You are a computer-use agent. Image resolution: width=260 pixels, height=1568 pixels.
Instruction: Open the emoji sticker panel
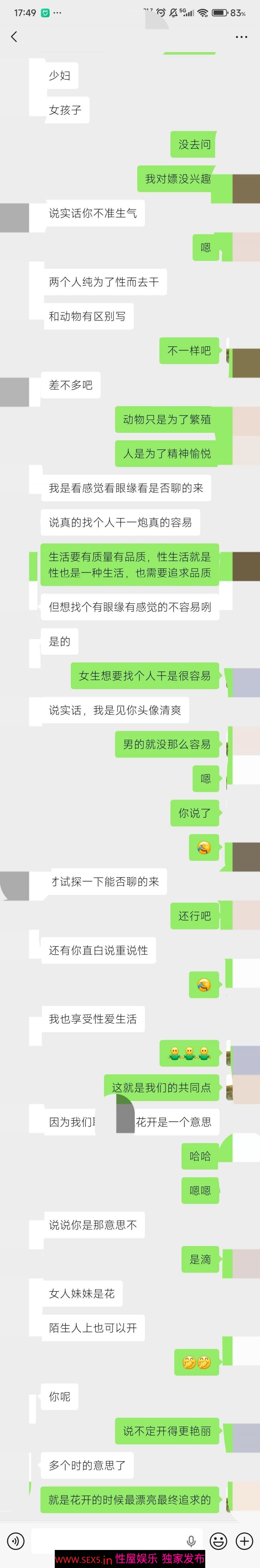[x=218, y=1541]
